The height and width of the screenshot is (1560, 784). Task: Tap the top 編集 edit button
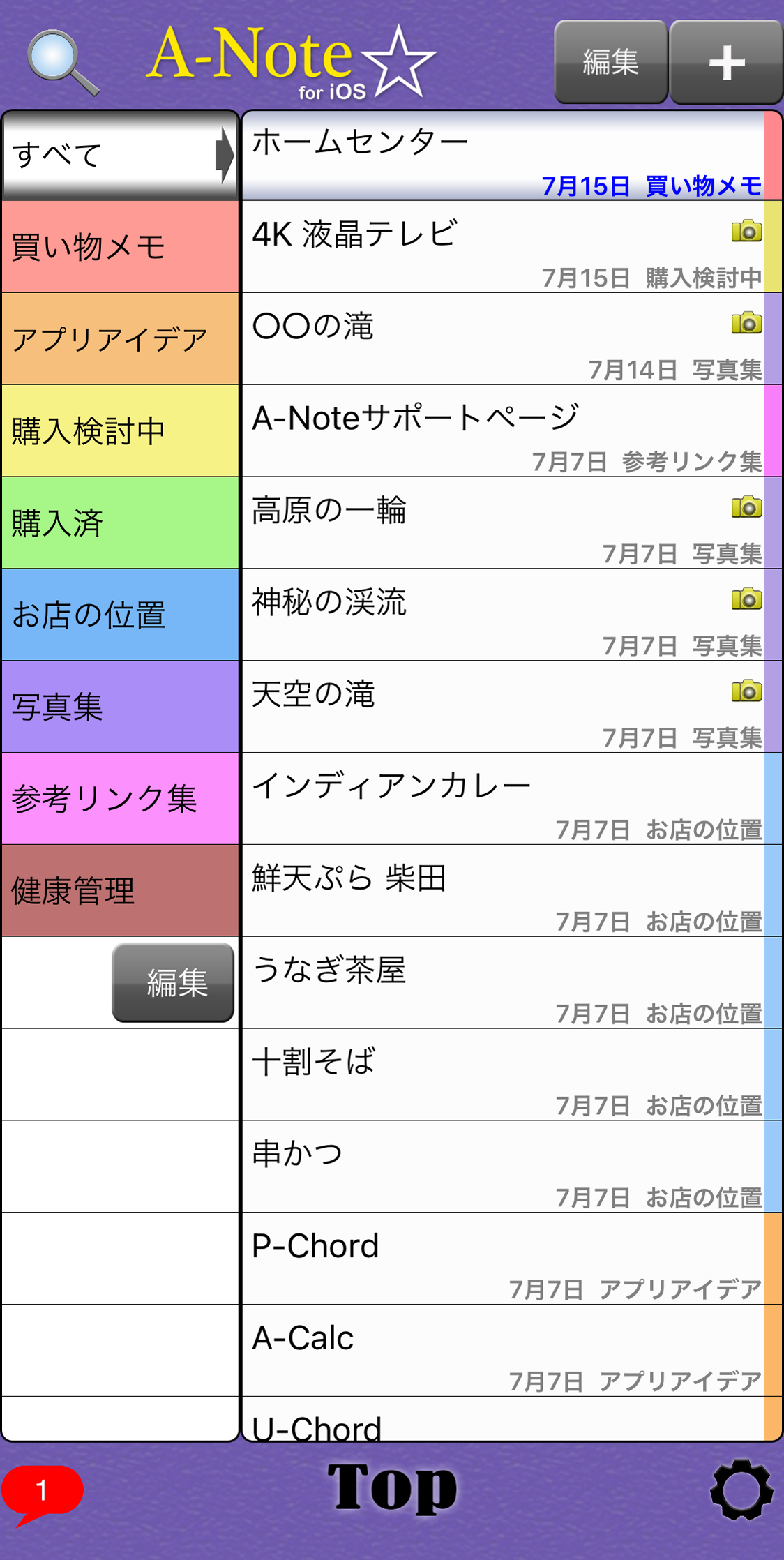pos(611,62)
